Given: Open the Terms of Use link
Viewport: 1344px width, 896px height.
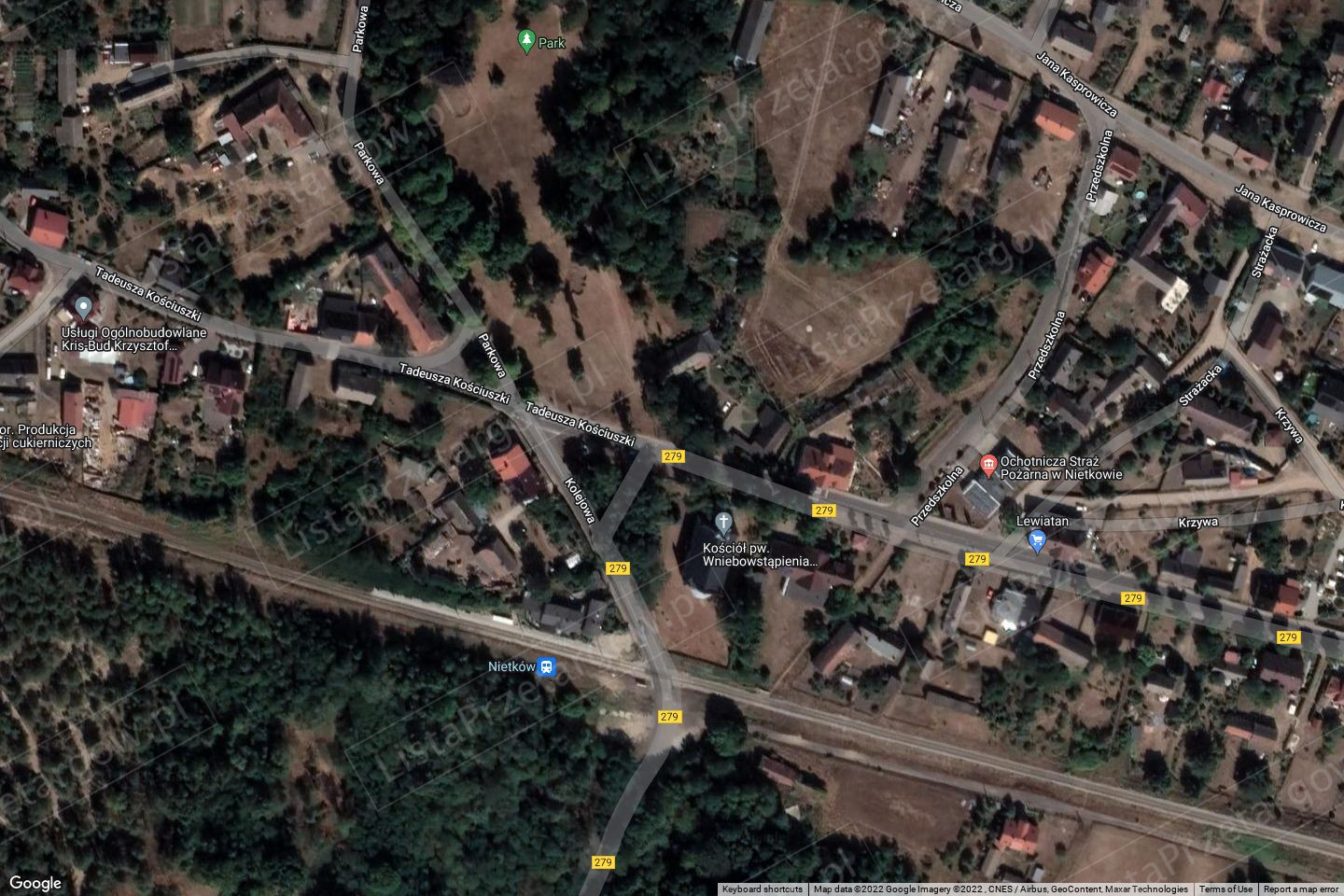Looking at the screenshot, I should [1225, 889].
